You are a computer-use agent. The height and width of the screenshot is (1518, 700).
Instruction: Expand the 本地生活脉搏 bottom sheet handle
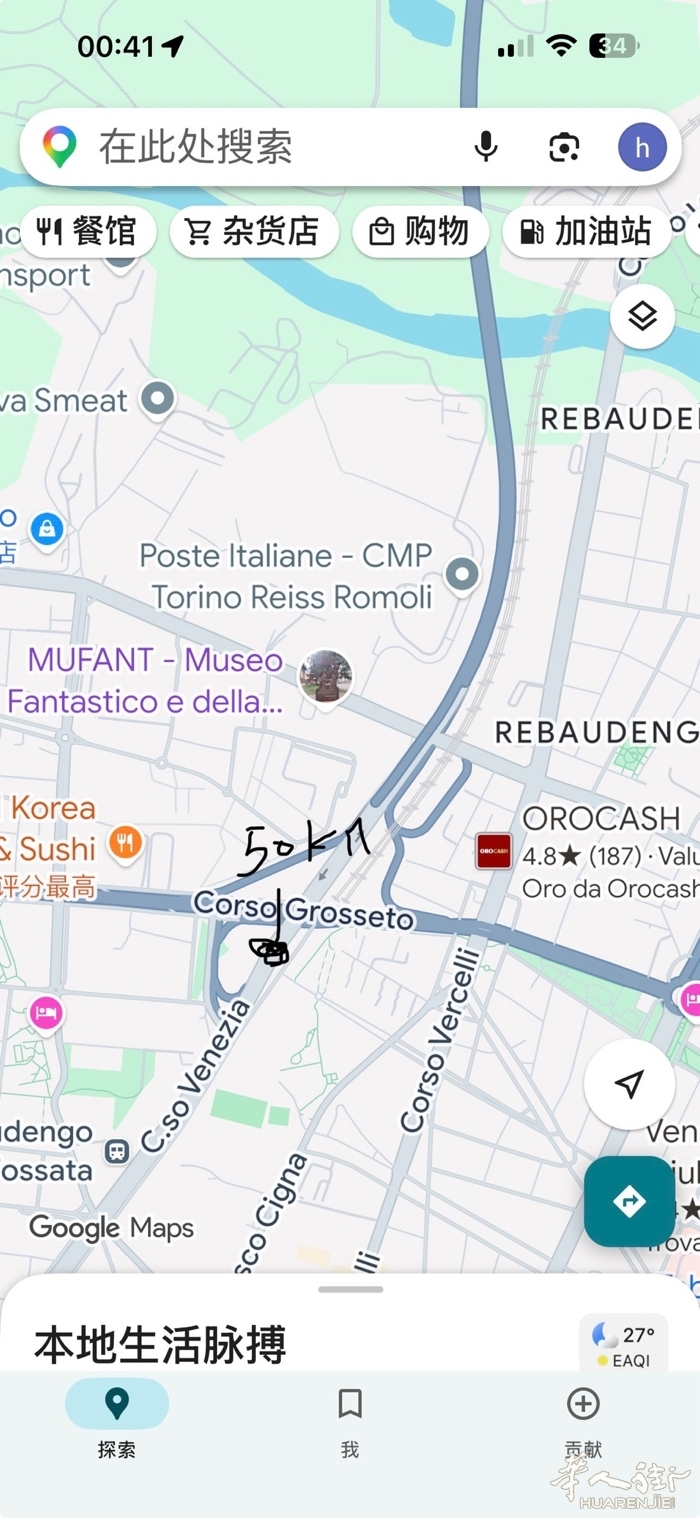(x=350, y=1290)
